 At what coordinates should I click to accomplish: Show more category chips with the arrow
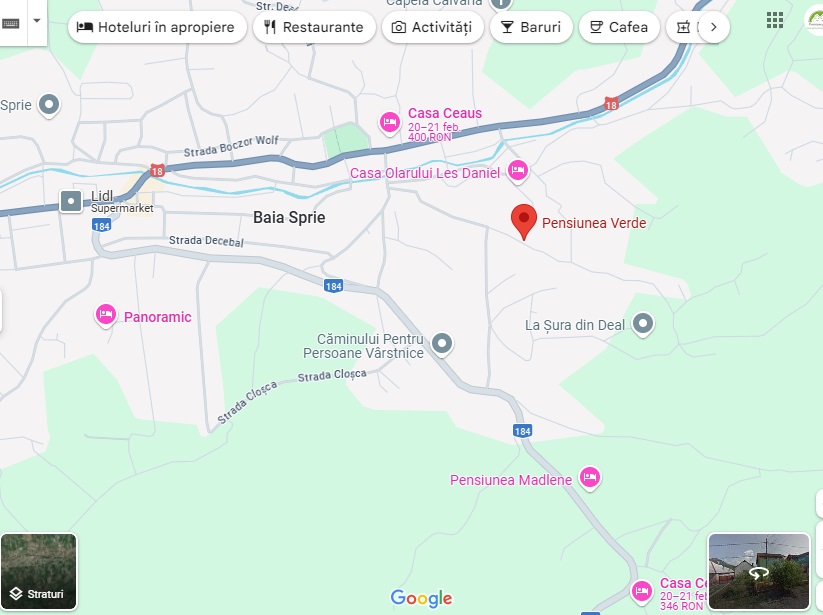click(712, 27)
